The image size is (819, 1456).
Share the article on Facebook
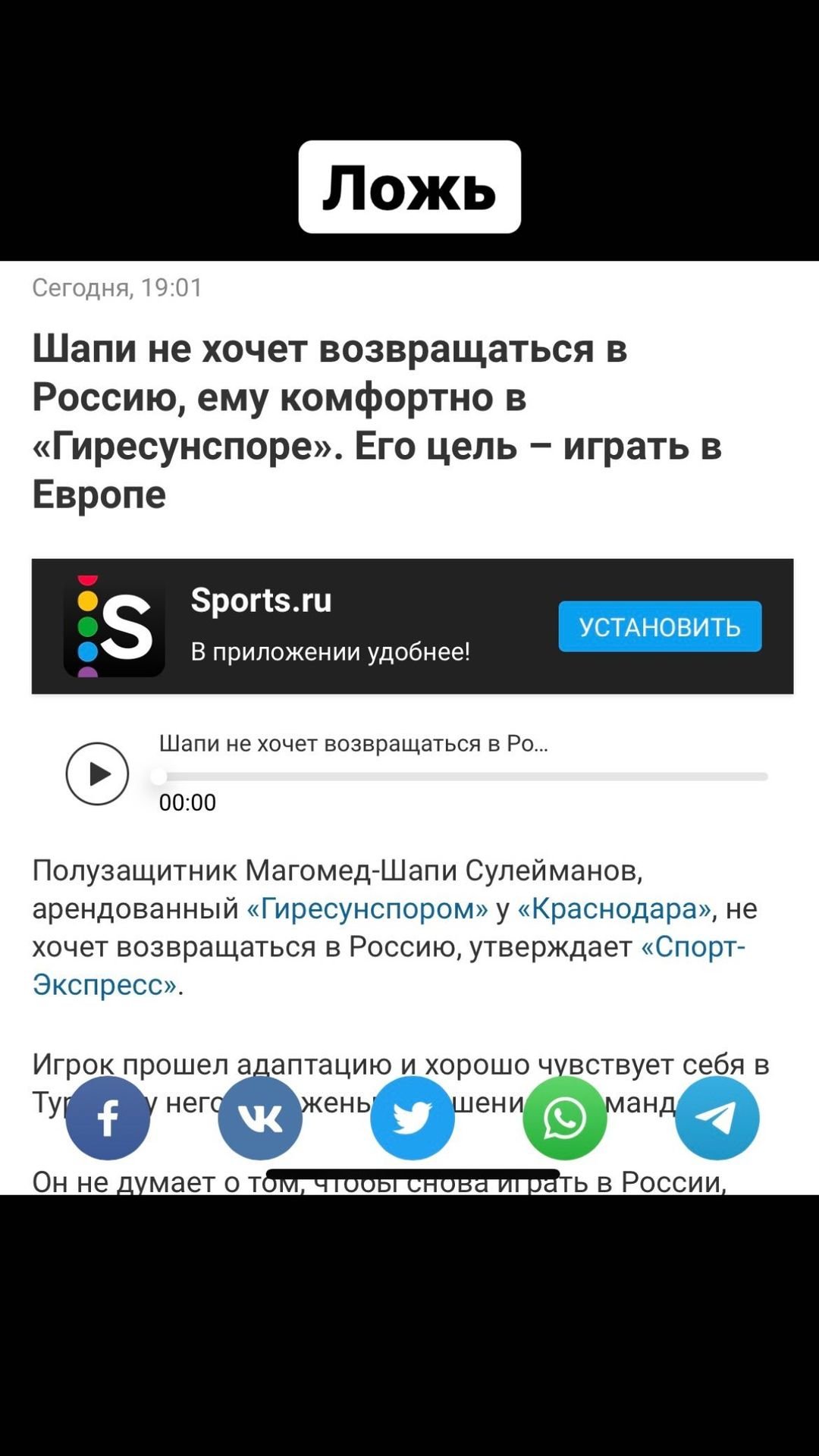108,1118
